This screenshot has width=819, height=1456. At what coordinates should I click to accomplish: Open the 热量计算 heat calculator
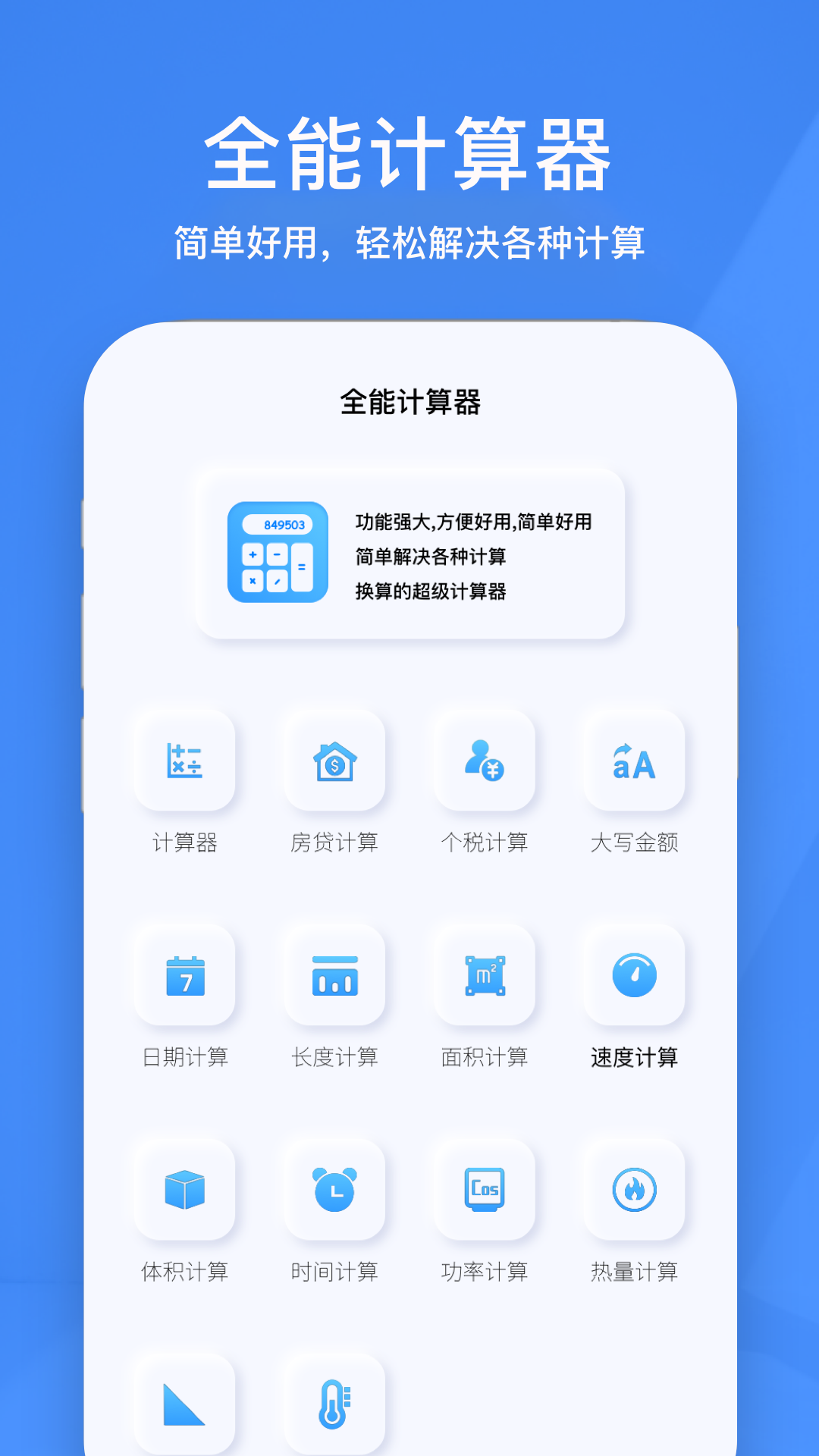pos(635,1191)
